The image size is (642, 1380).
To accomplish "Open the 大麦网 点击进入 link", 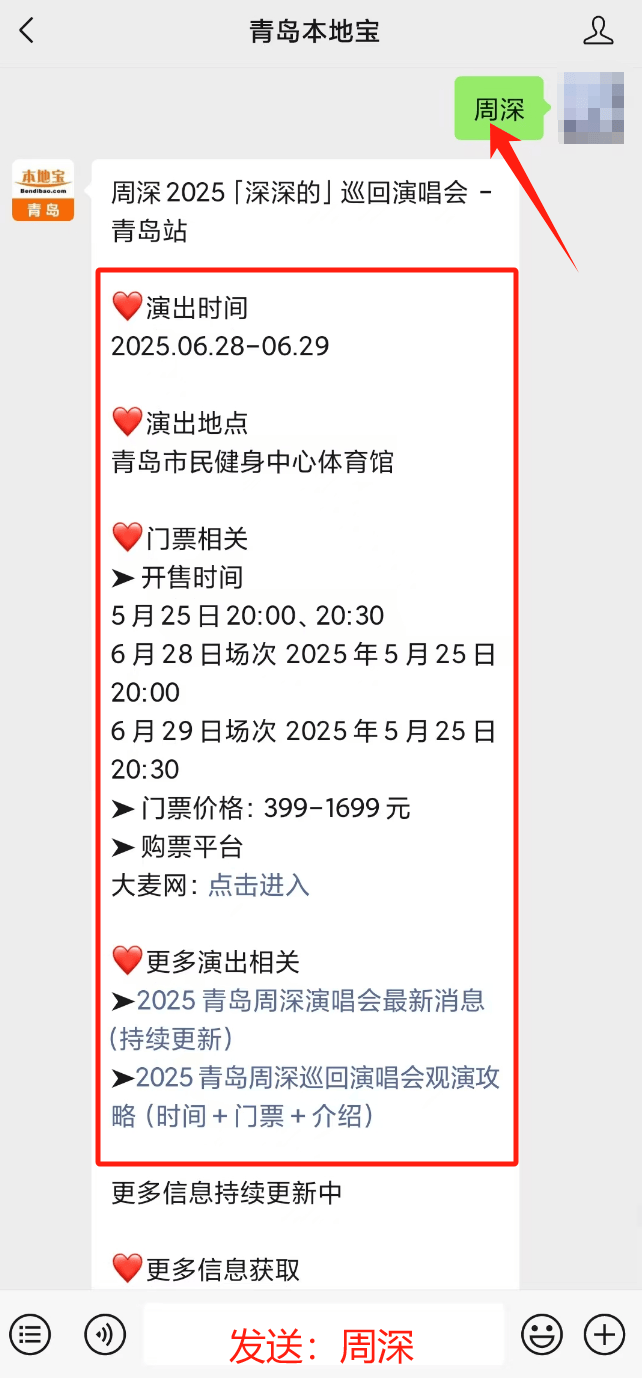I will point(259,885).
